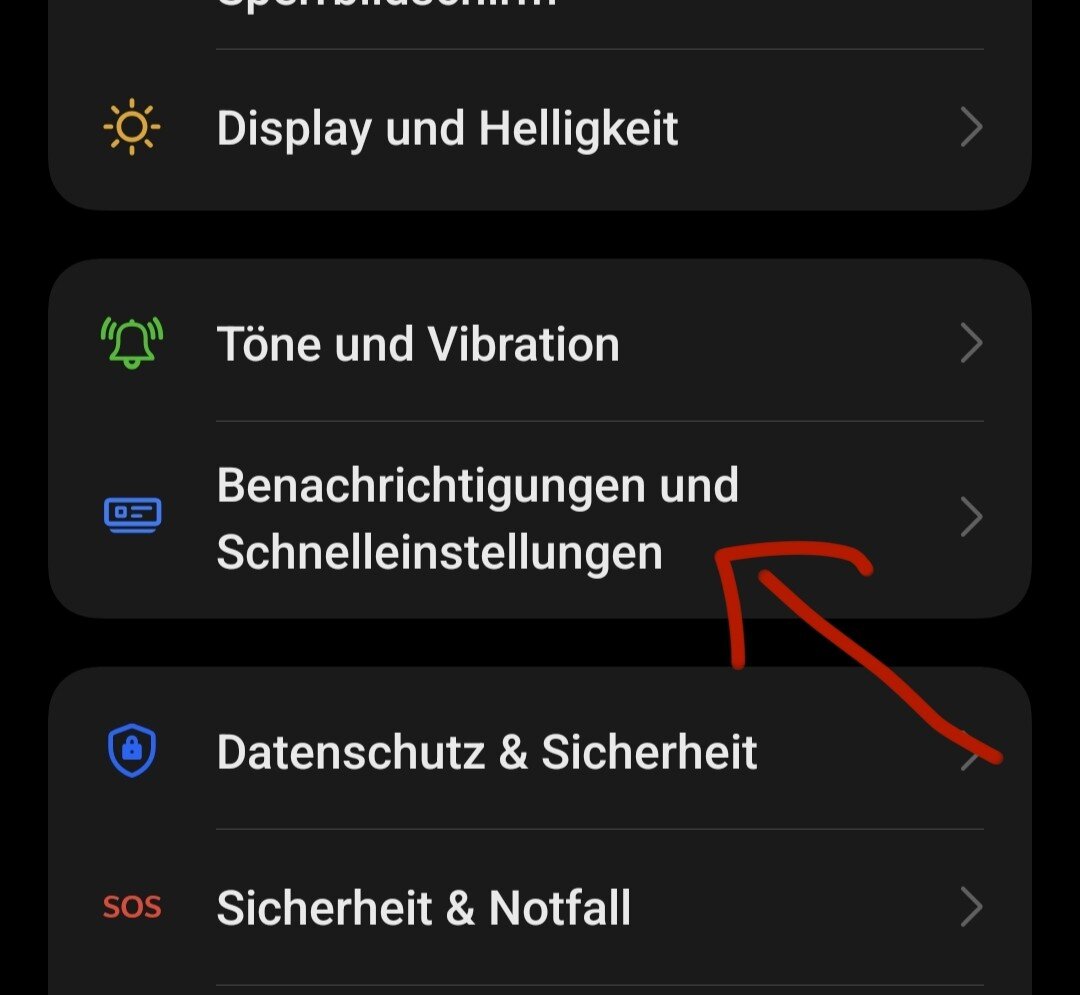1080x995 pixels.
Task: Select Sicherheit & Notfall
Action: point(423,908)
